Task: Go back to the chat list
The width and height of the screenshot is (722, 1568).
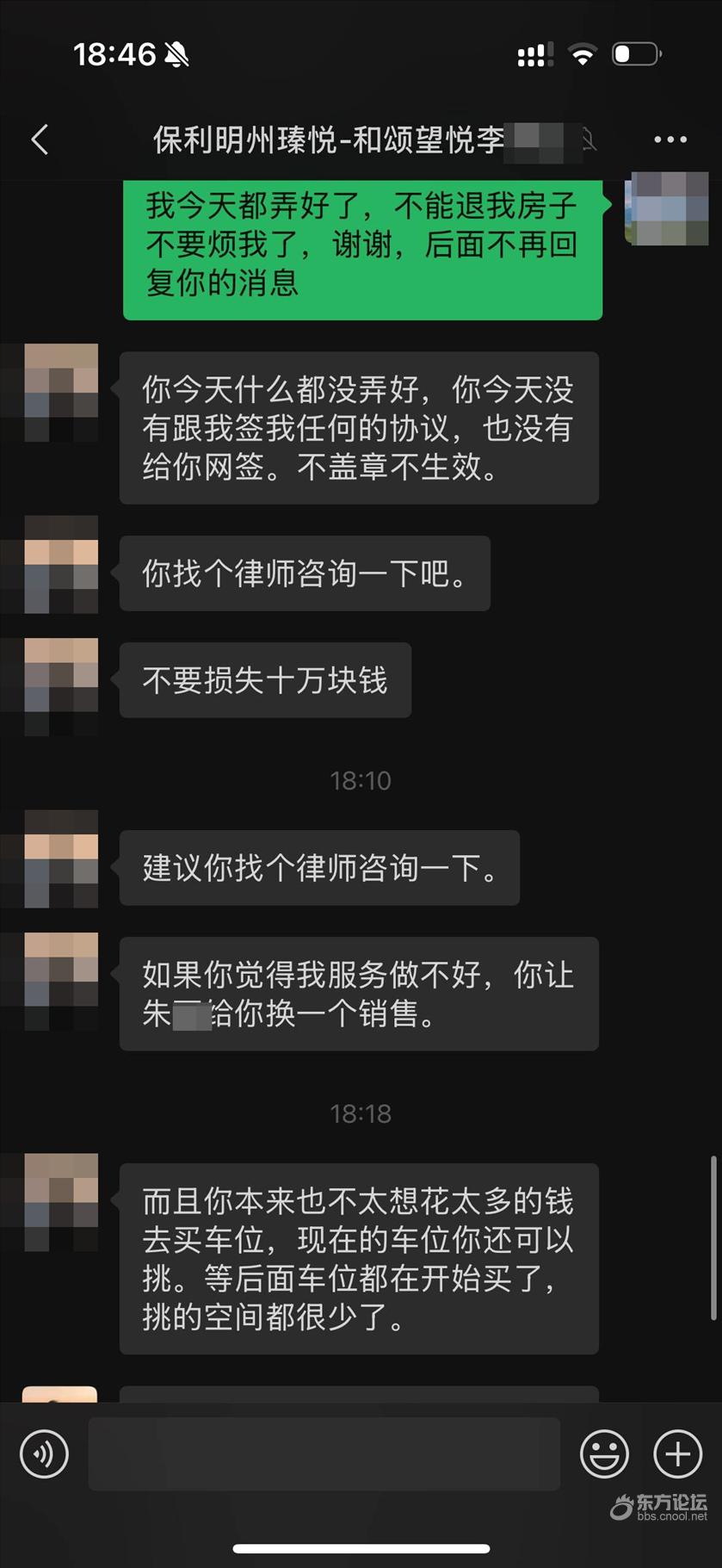Action: [x=40, y=139]
